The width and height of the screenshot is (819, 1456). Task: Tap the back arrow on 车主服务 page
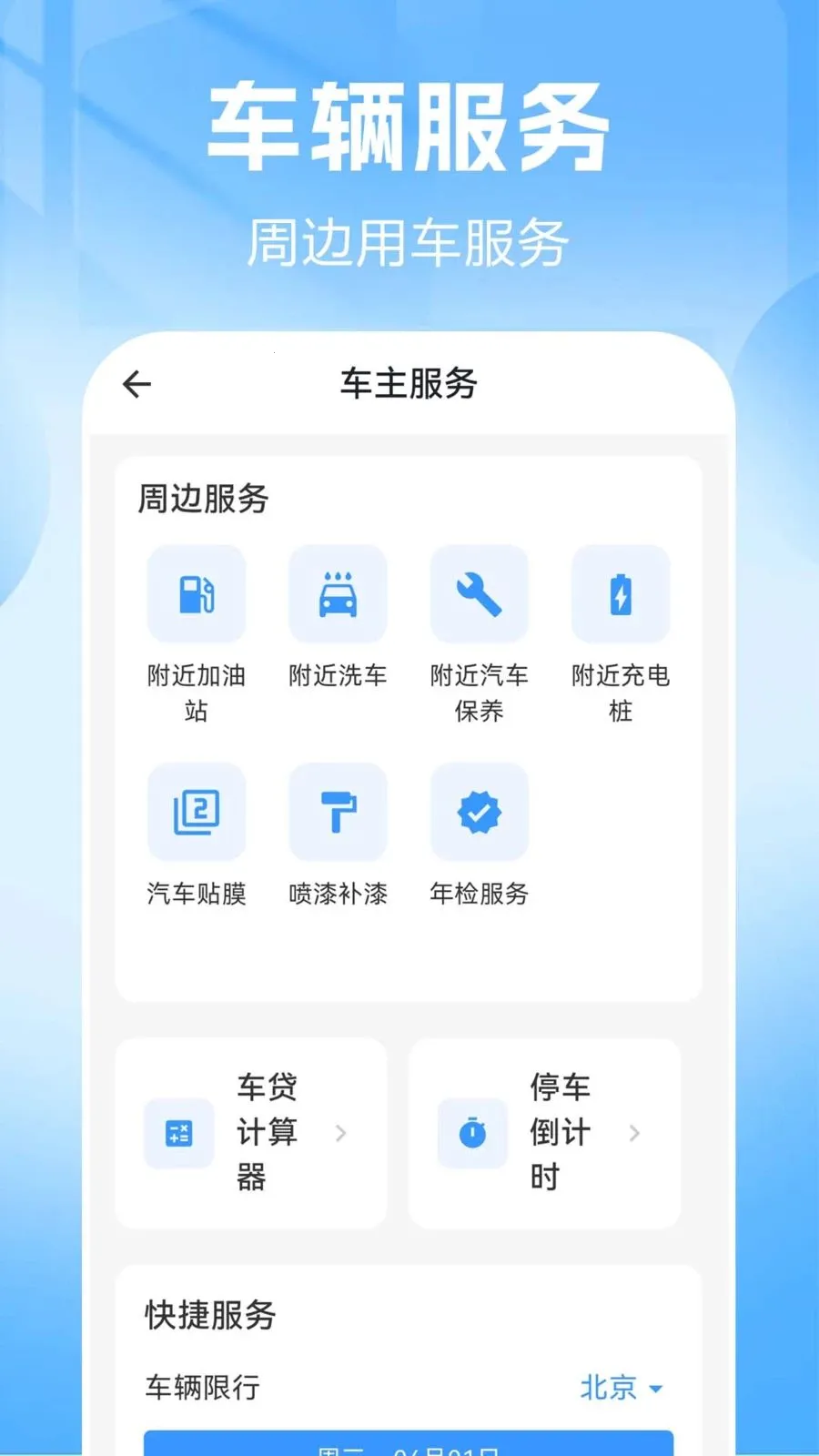(x=136, y=383)
